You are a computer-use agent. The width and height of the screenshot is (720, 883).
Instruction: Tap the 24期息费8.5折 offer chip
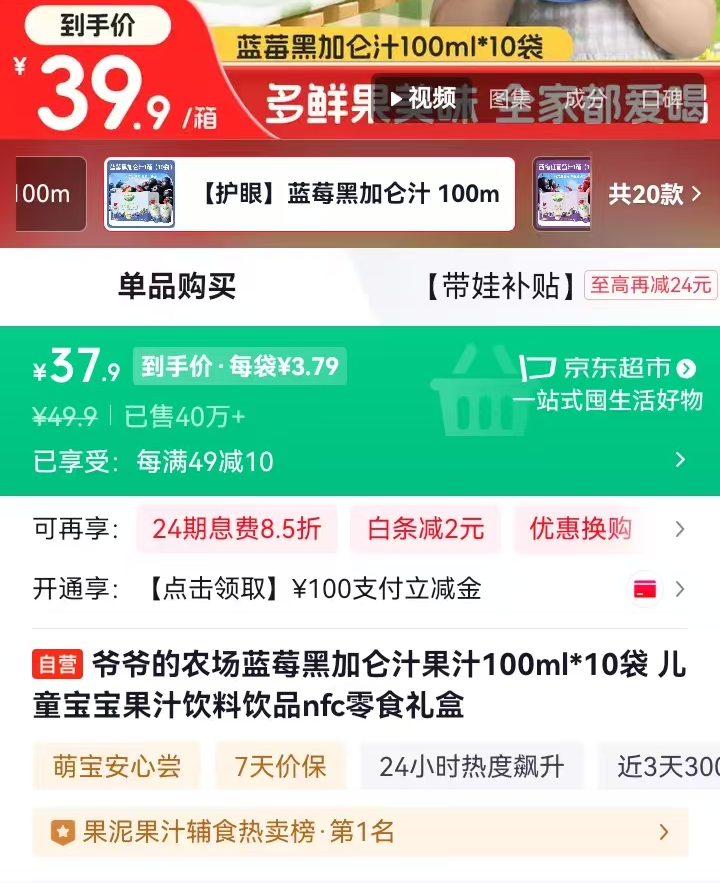pos(236,529)
